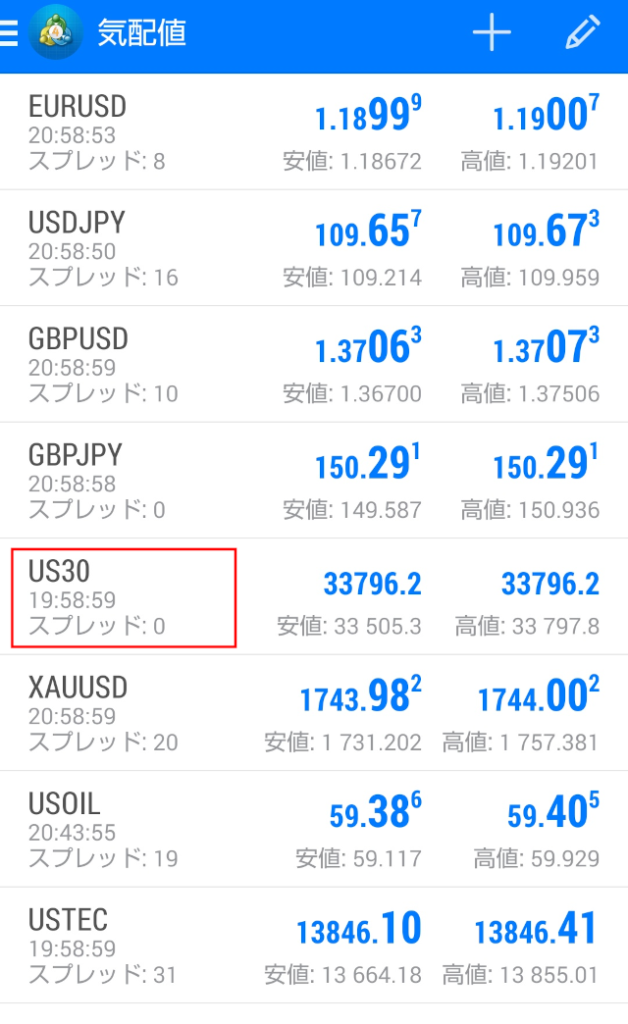Tap the GBPJPY quote row
Image resolution: width=628 pixels, height=1024 pixels.
pos(314,481)
